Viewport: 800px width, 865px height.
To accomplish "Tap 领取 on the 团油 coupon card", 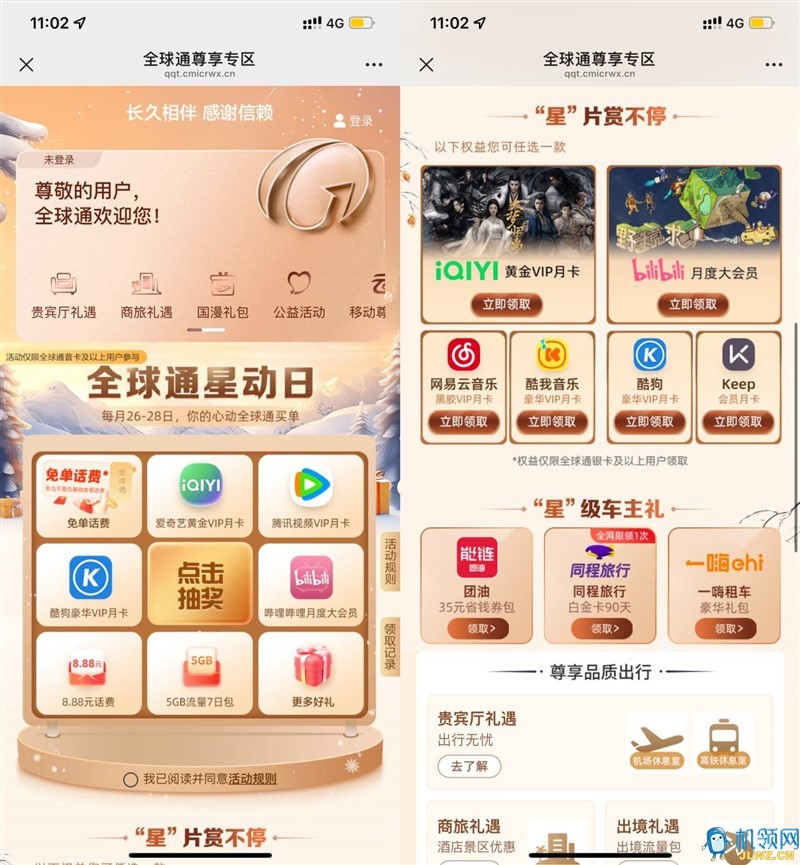I will pyautogui.click(x=477, y=628).
